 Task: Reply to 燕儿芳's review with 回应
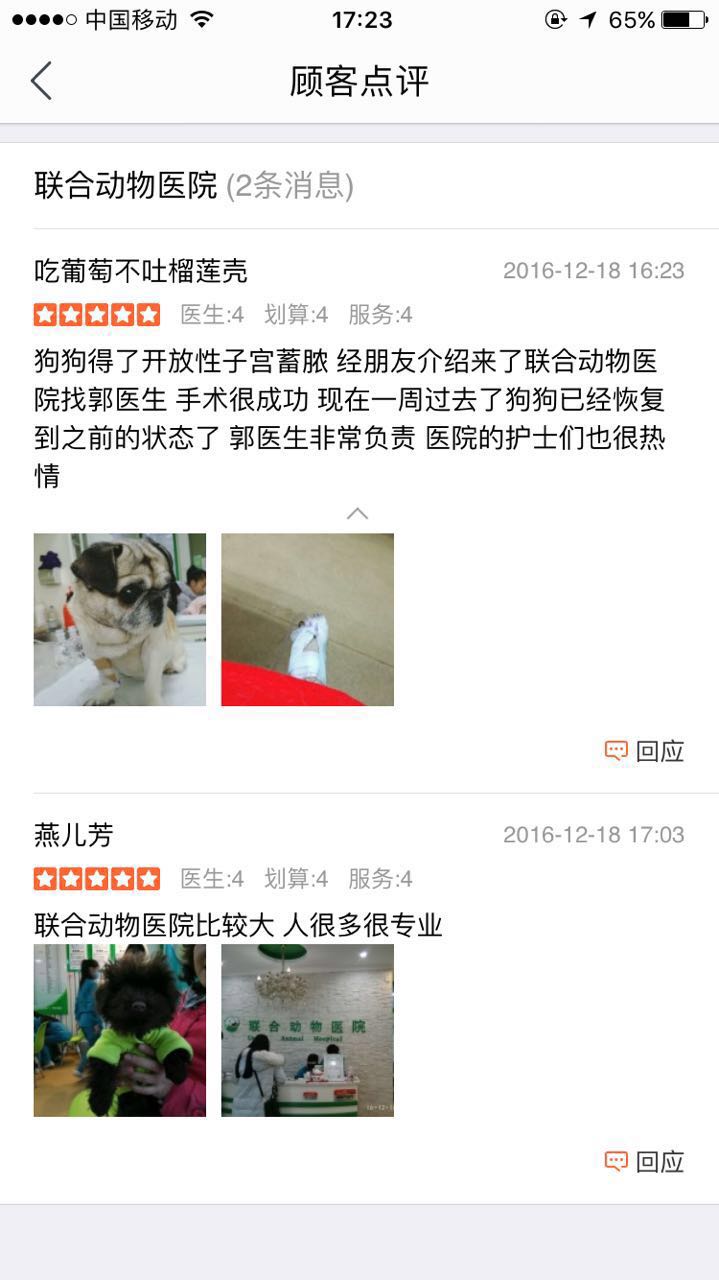click(x=645, y=1162)
